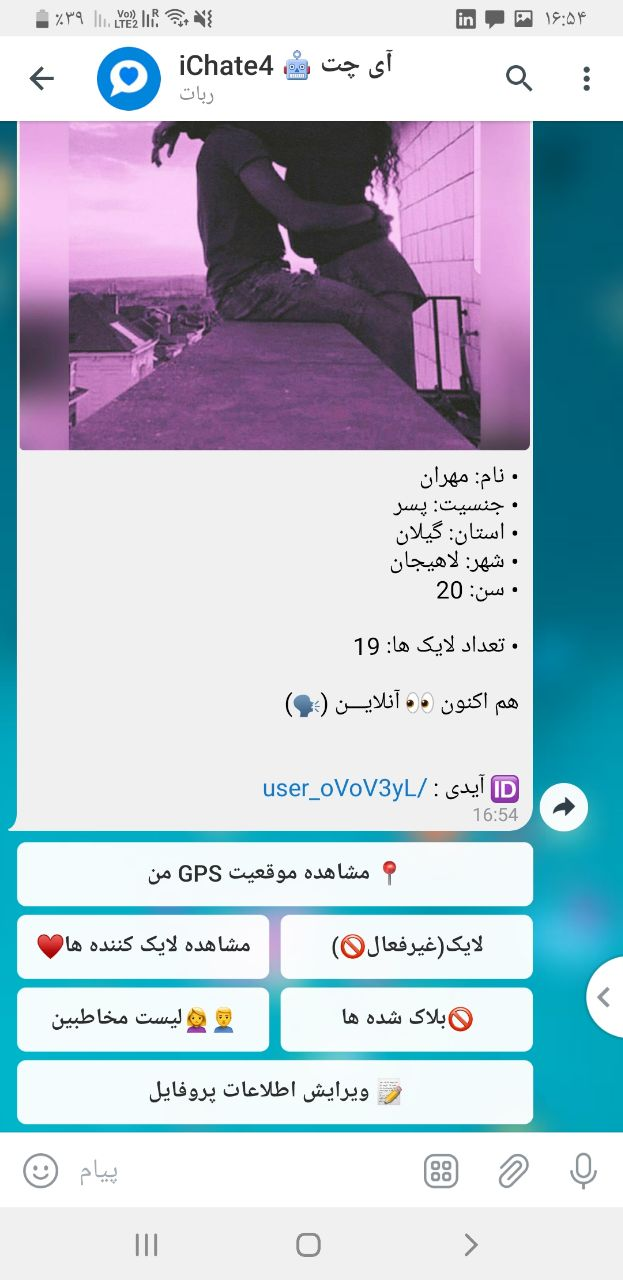Search within this chat
Viewport: 623px width, 1280px height.
[519, 78]
